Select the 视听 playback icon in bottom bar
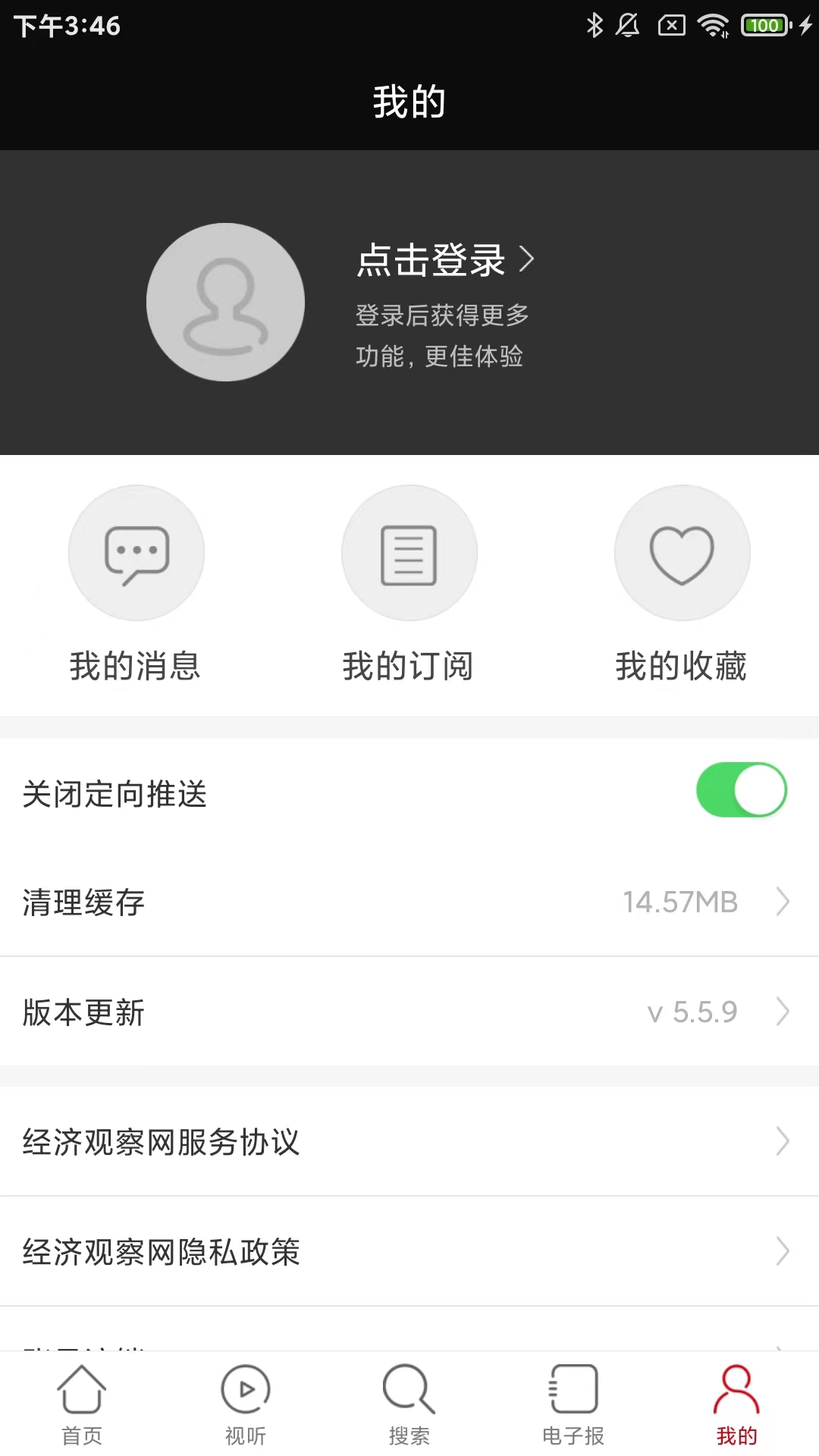 tap(246, 1390)
